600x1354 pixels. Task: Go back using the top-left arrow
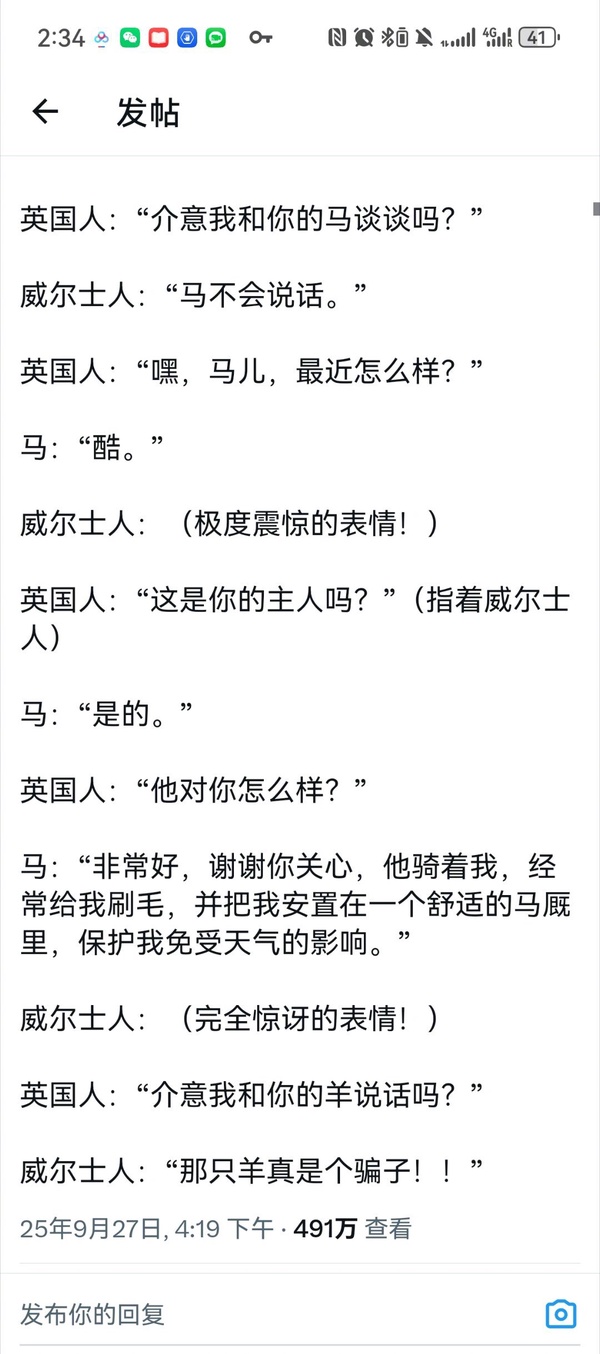click(46, 112)
